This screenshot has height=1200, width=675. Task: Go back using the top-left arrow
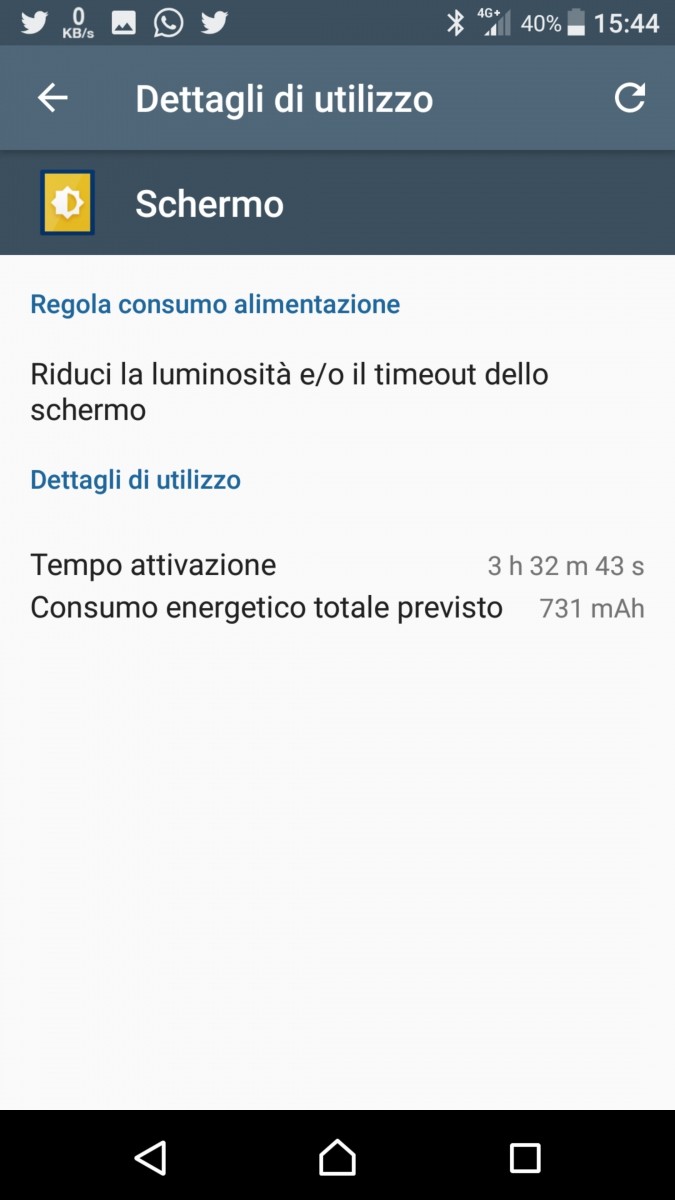52,98
